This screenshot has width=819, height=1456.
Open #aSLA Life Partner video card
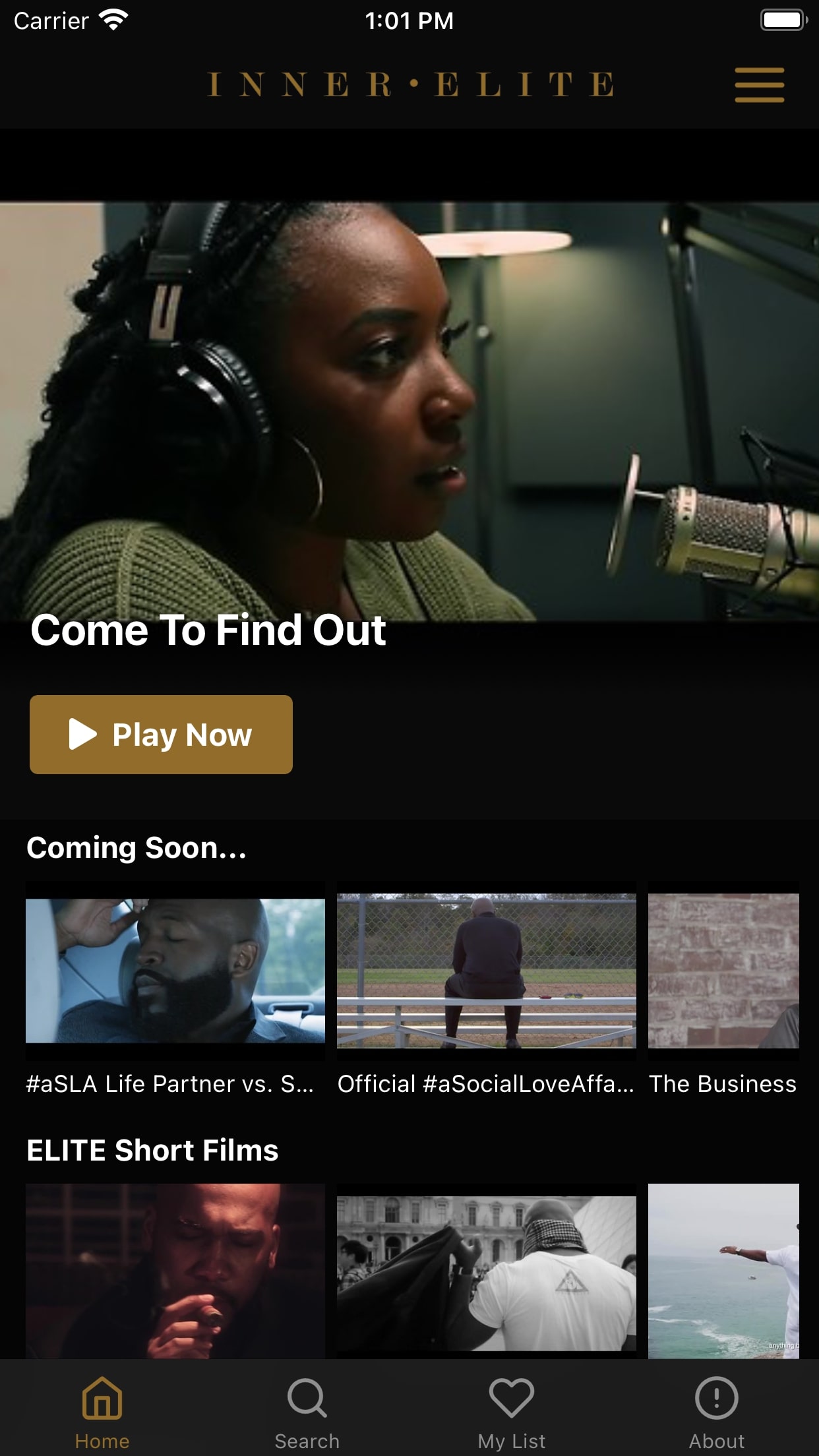click(x=175, y=989)
